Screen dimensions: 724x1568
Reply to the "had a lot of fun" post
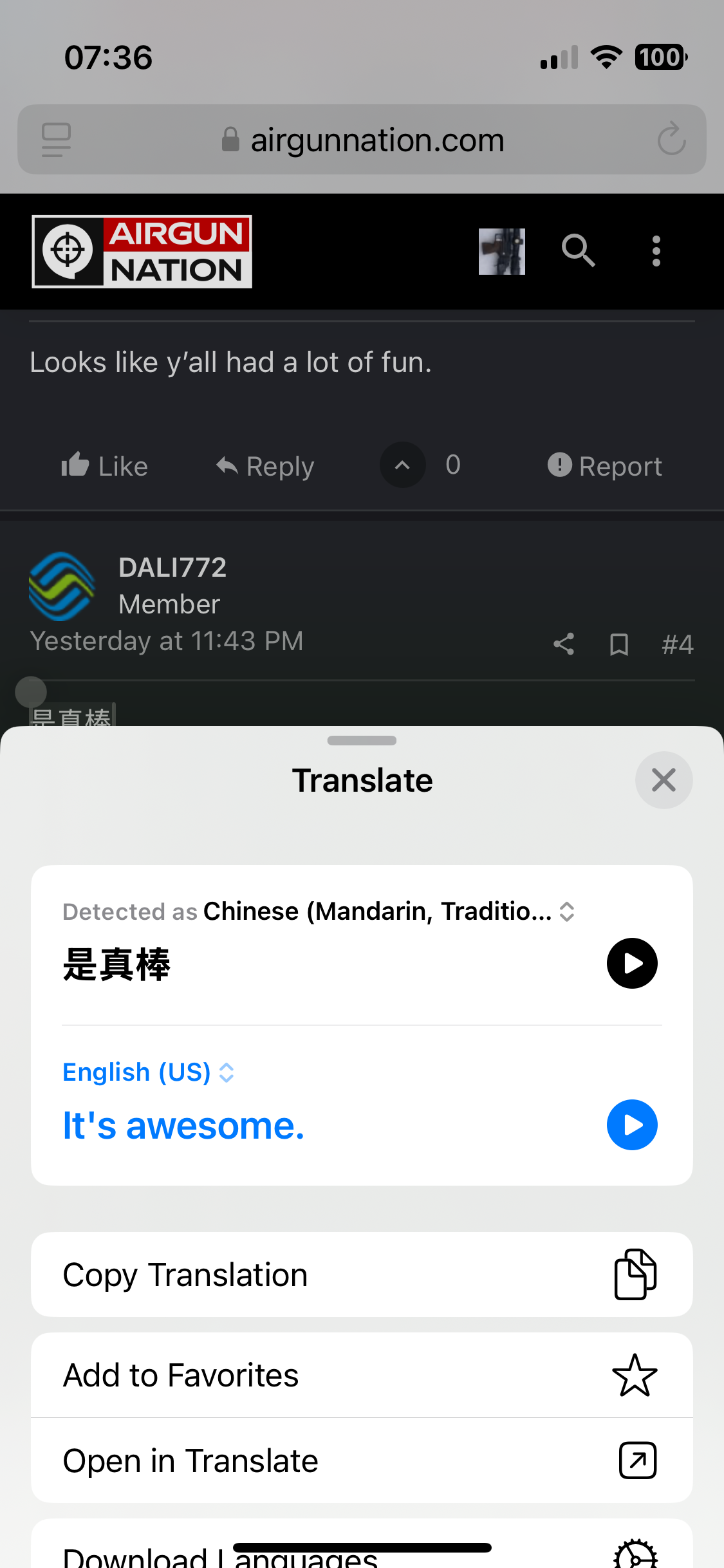(265, 465)
